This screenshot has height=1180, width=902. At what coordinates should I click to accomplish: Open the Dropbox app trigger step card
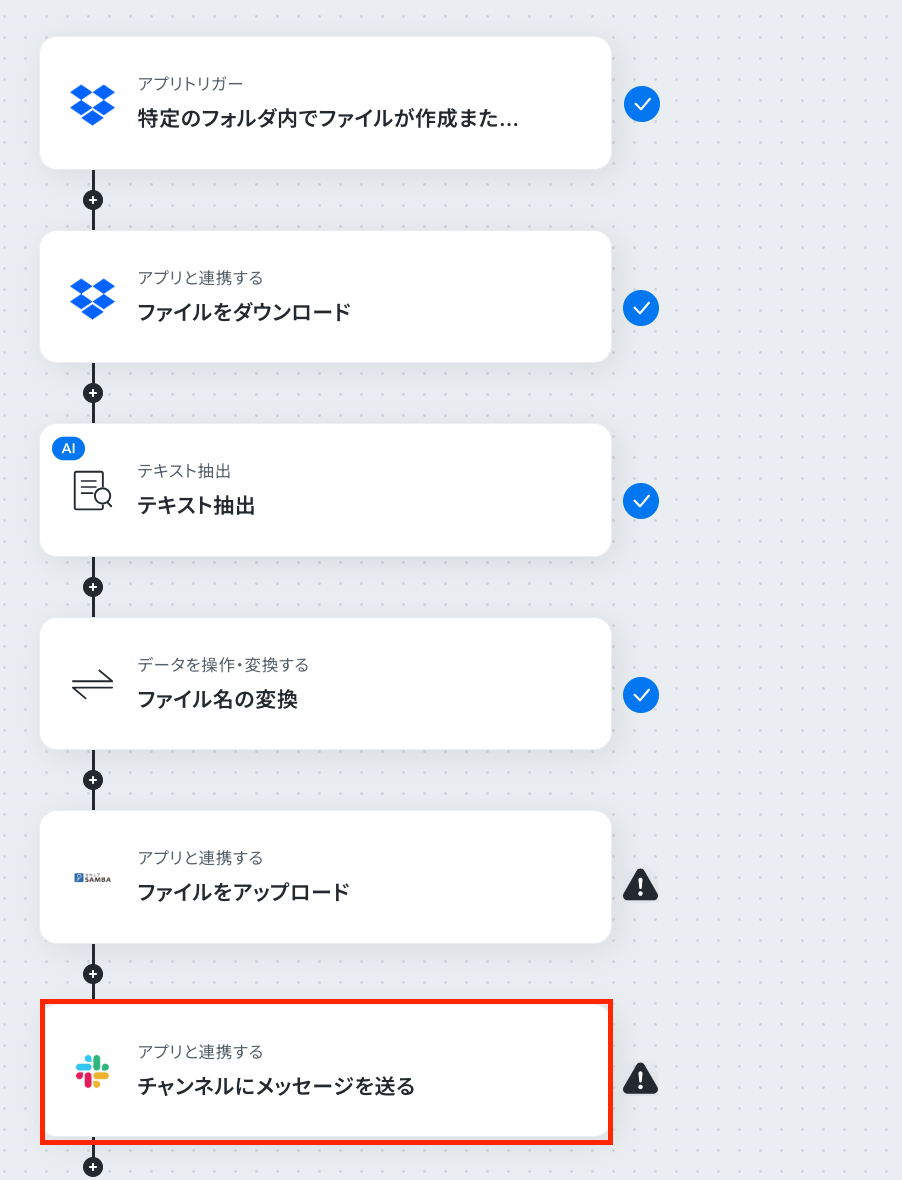coord(325,103)
